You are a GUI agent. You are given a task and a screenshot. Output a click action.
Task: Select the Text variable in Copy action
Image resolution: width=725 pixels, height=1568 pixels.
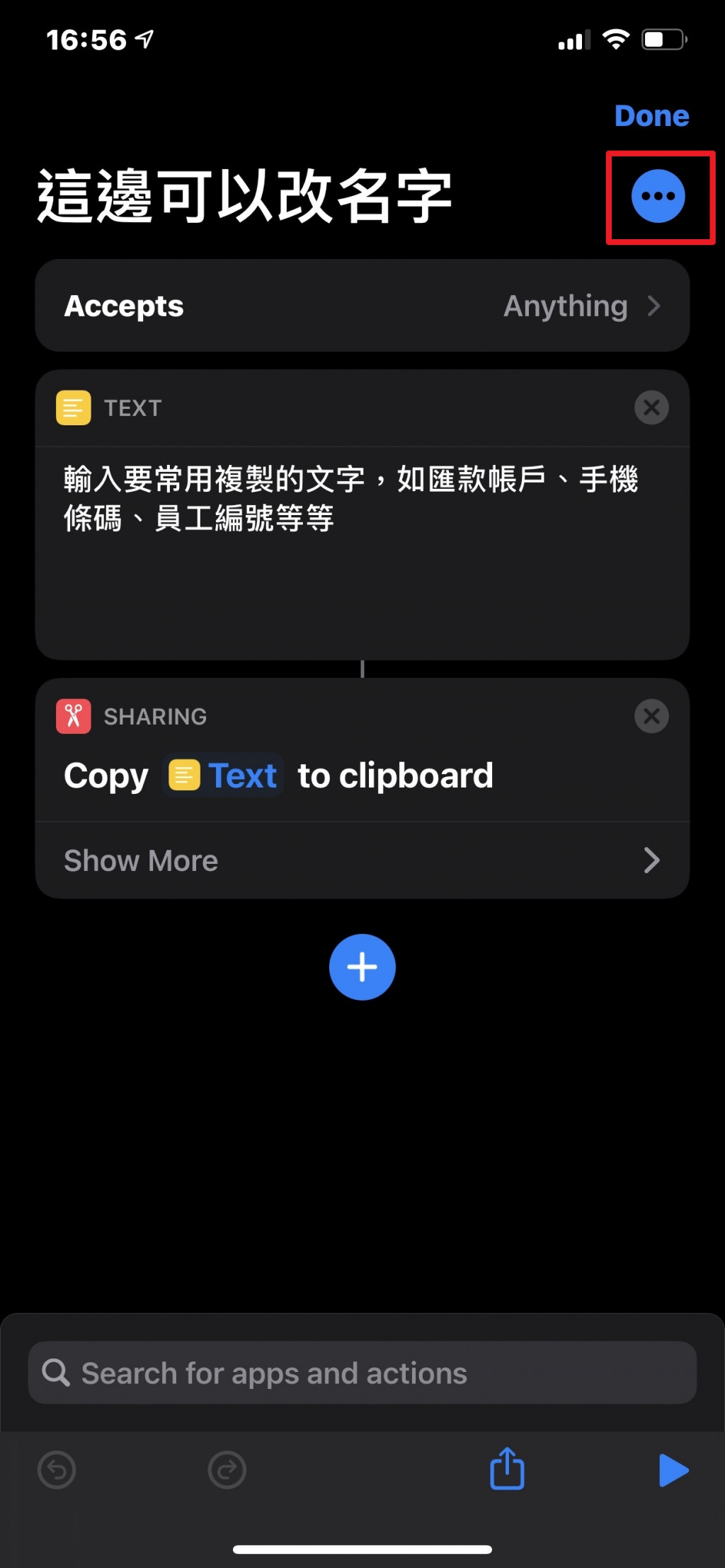224,776
